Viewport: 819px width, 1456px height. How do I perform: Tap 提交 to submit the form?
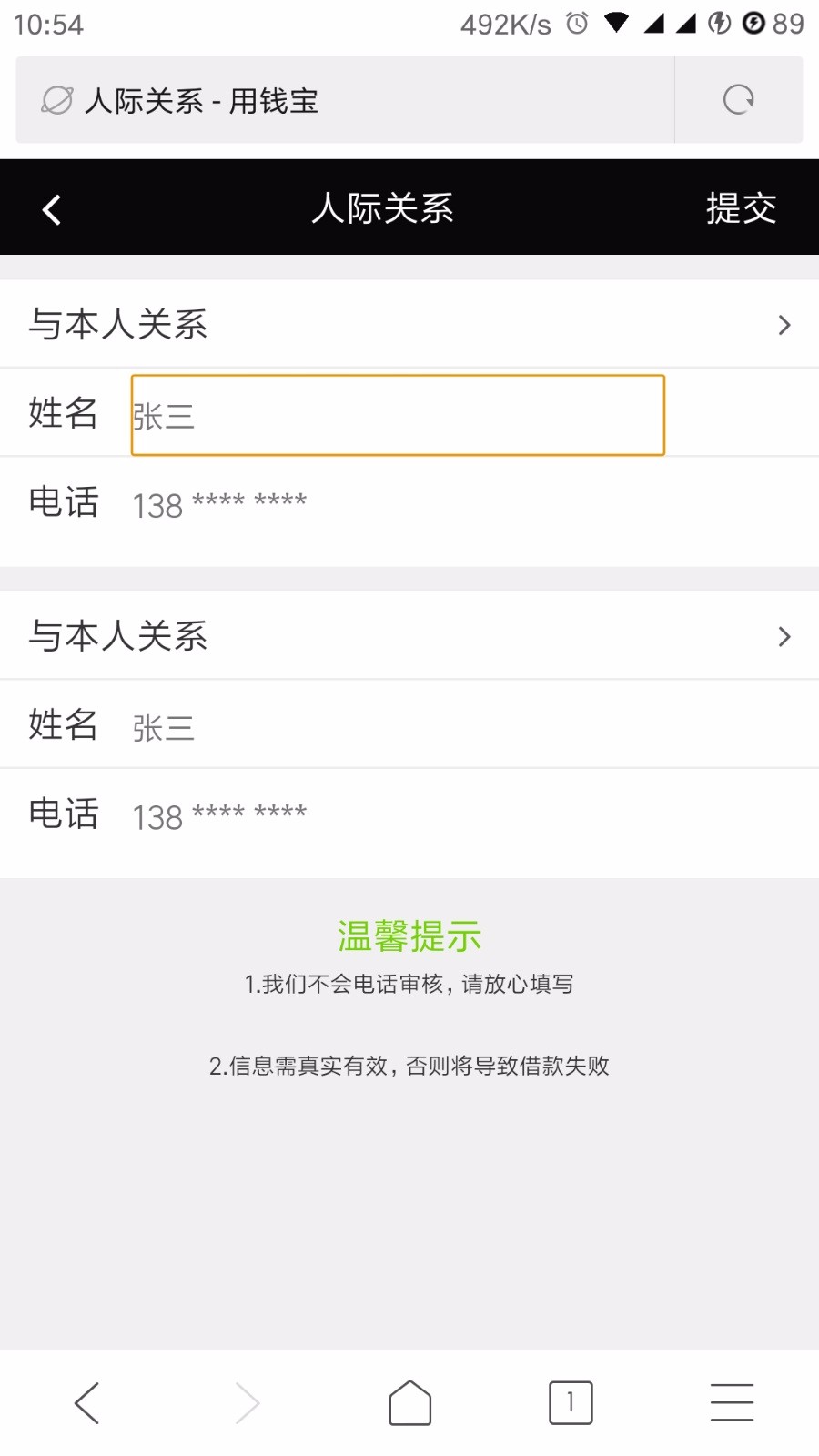pyautogui.click(x=741, y=208)
